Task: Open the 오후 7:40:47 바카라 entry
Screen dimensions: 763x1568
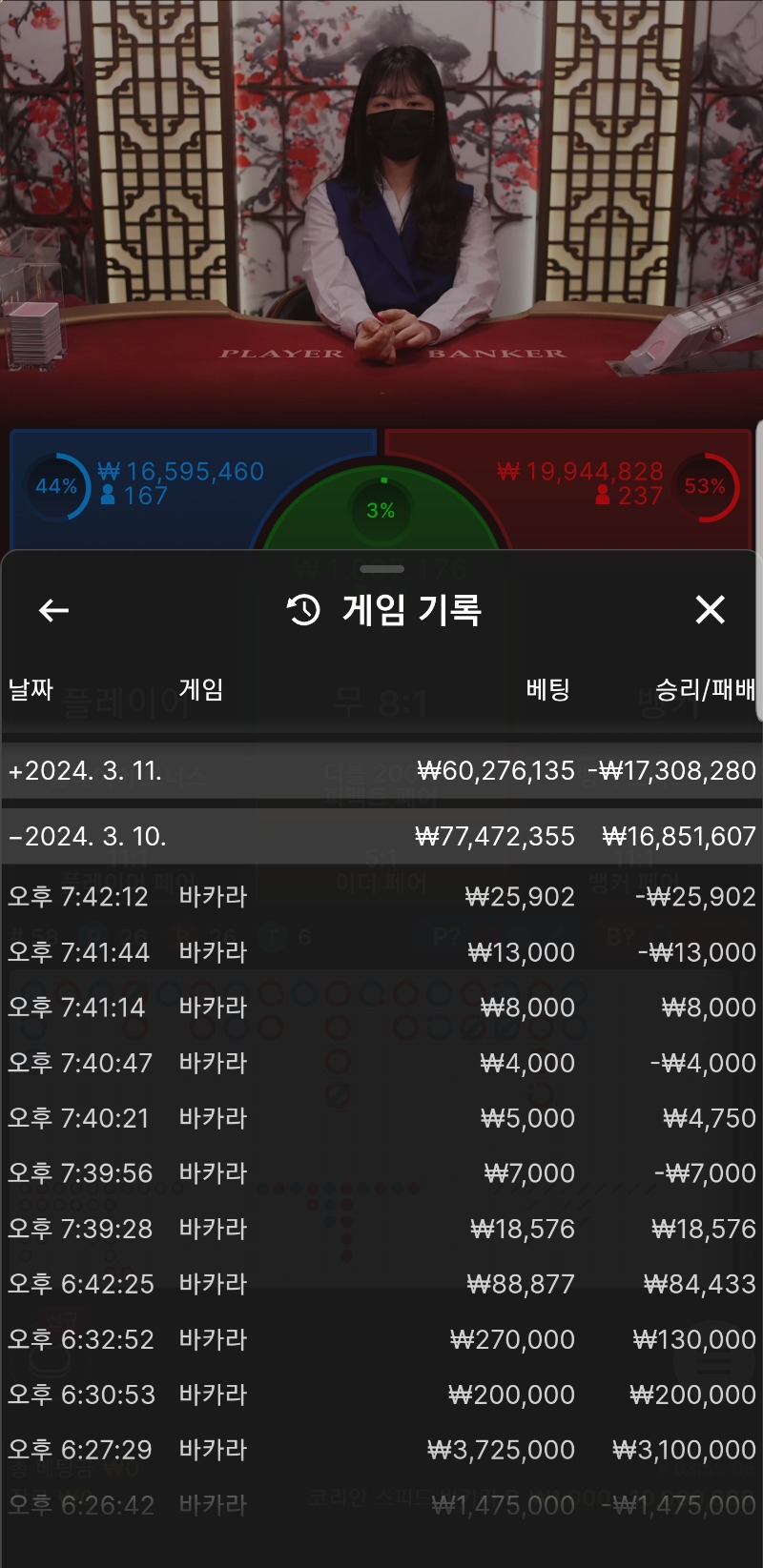Action: pyautogui.click(x=381, y=1062)
